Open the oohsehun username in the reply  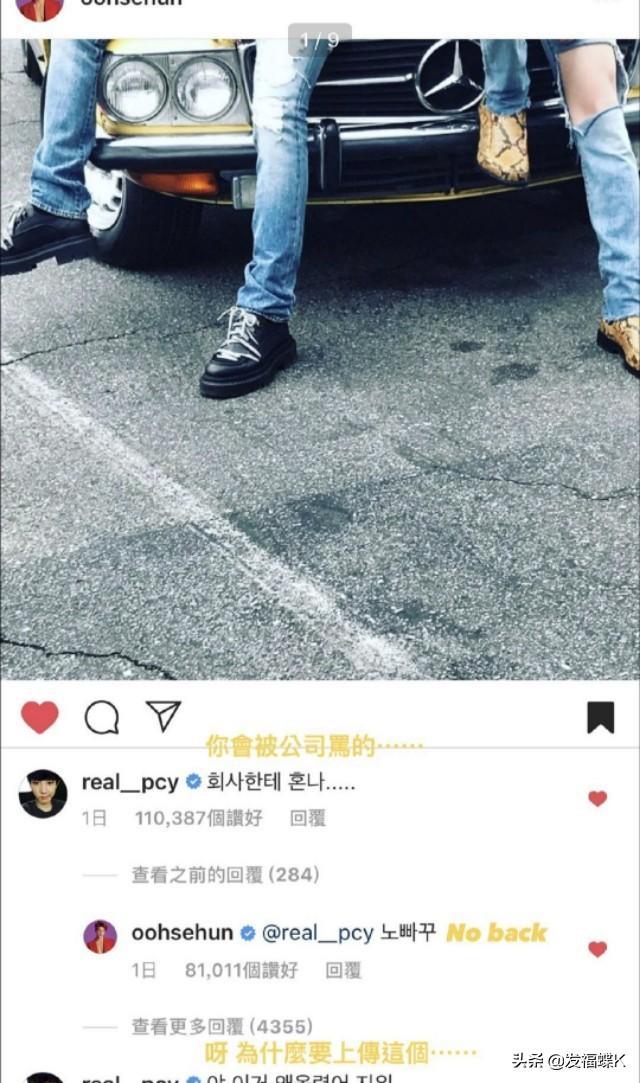tap(182, 933)
